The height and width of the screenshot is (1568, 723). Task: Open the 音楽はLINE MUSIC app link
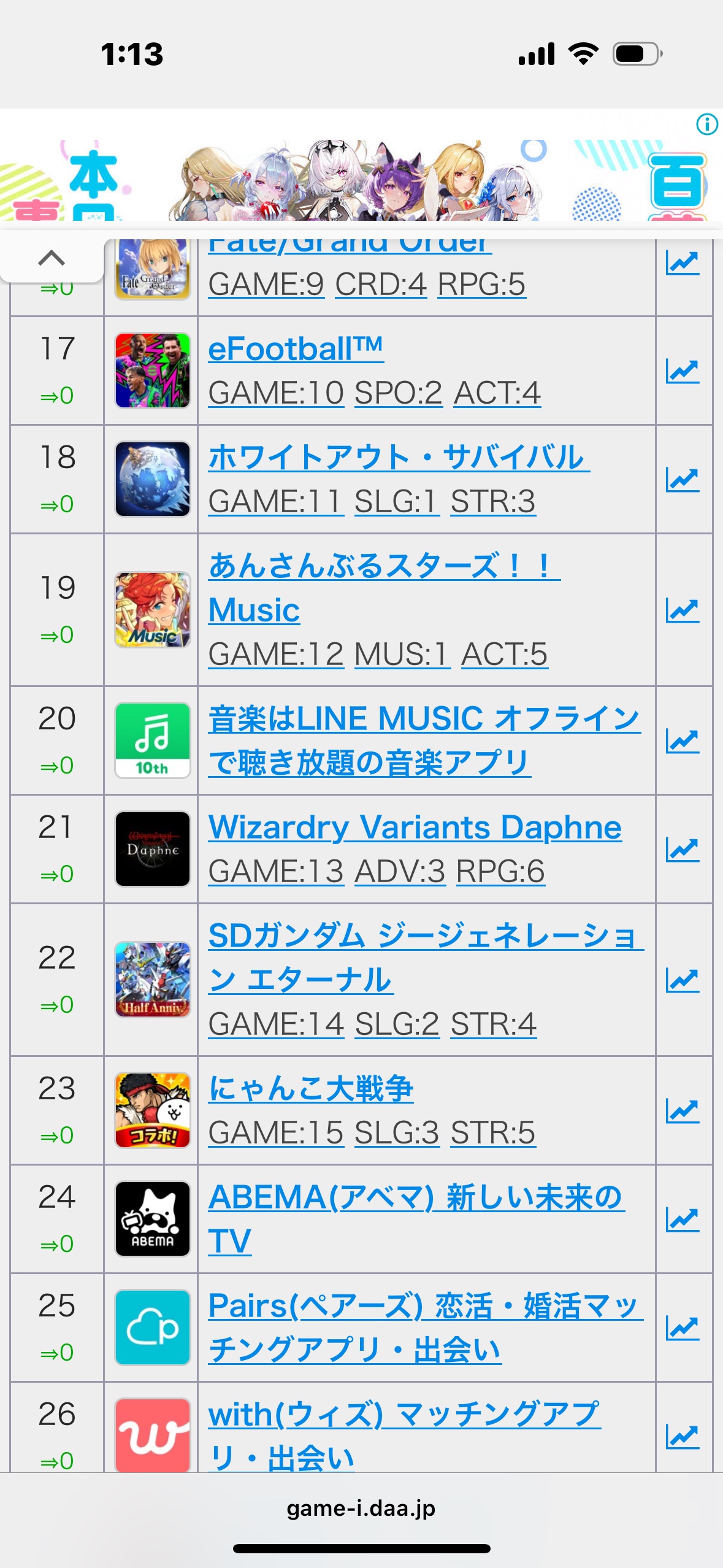point(424,719)
